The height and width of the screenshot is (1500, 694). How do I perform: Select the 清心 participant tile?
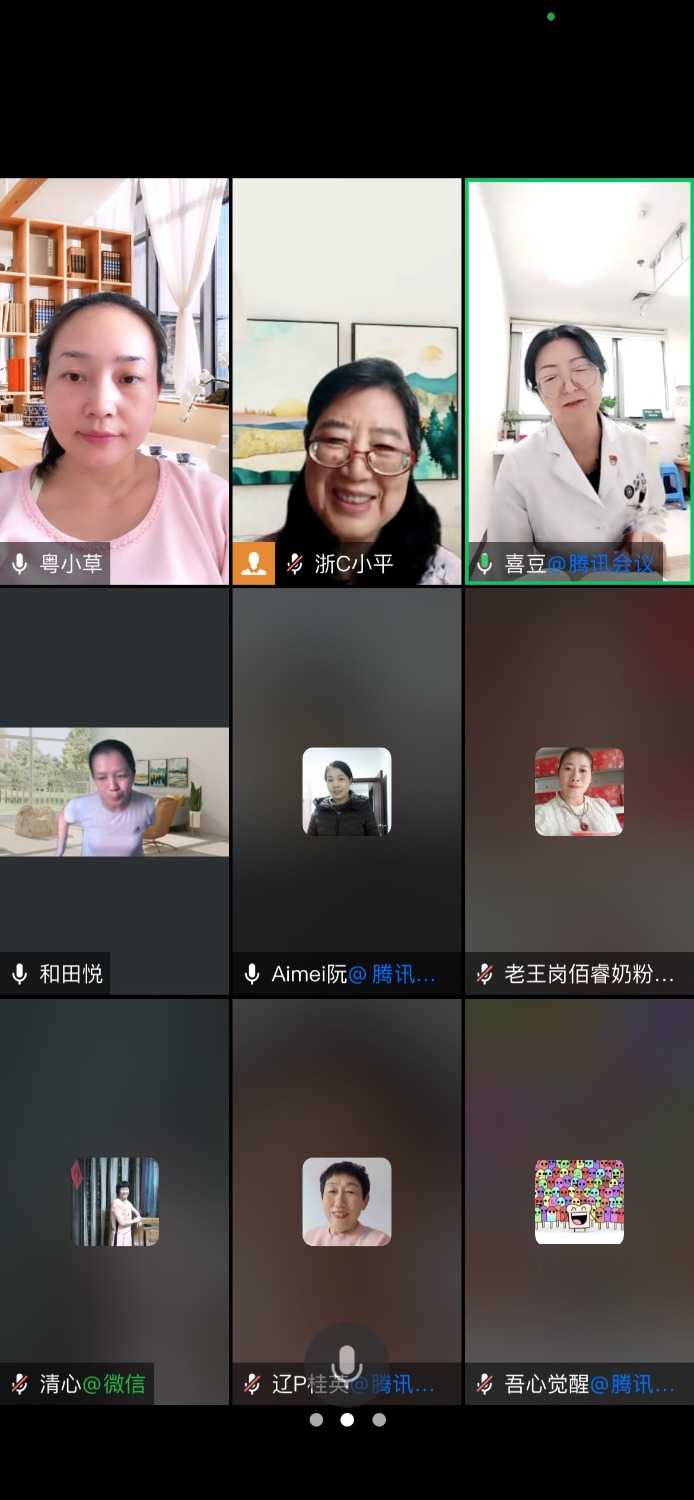click(x=114, y=1201)
